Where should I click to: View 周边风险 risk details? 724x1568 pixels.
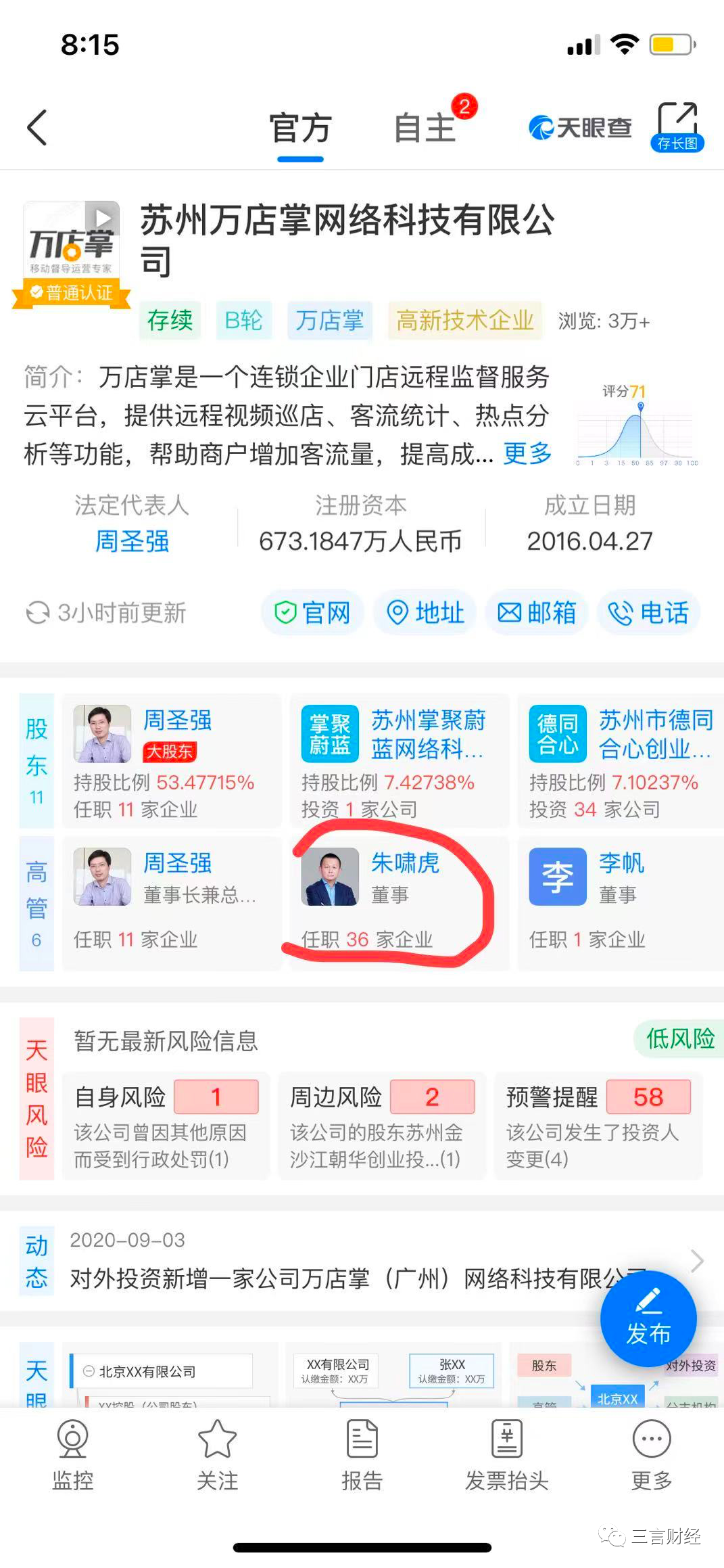pos(382,1126)
